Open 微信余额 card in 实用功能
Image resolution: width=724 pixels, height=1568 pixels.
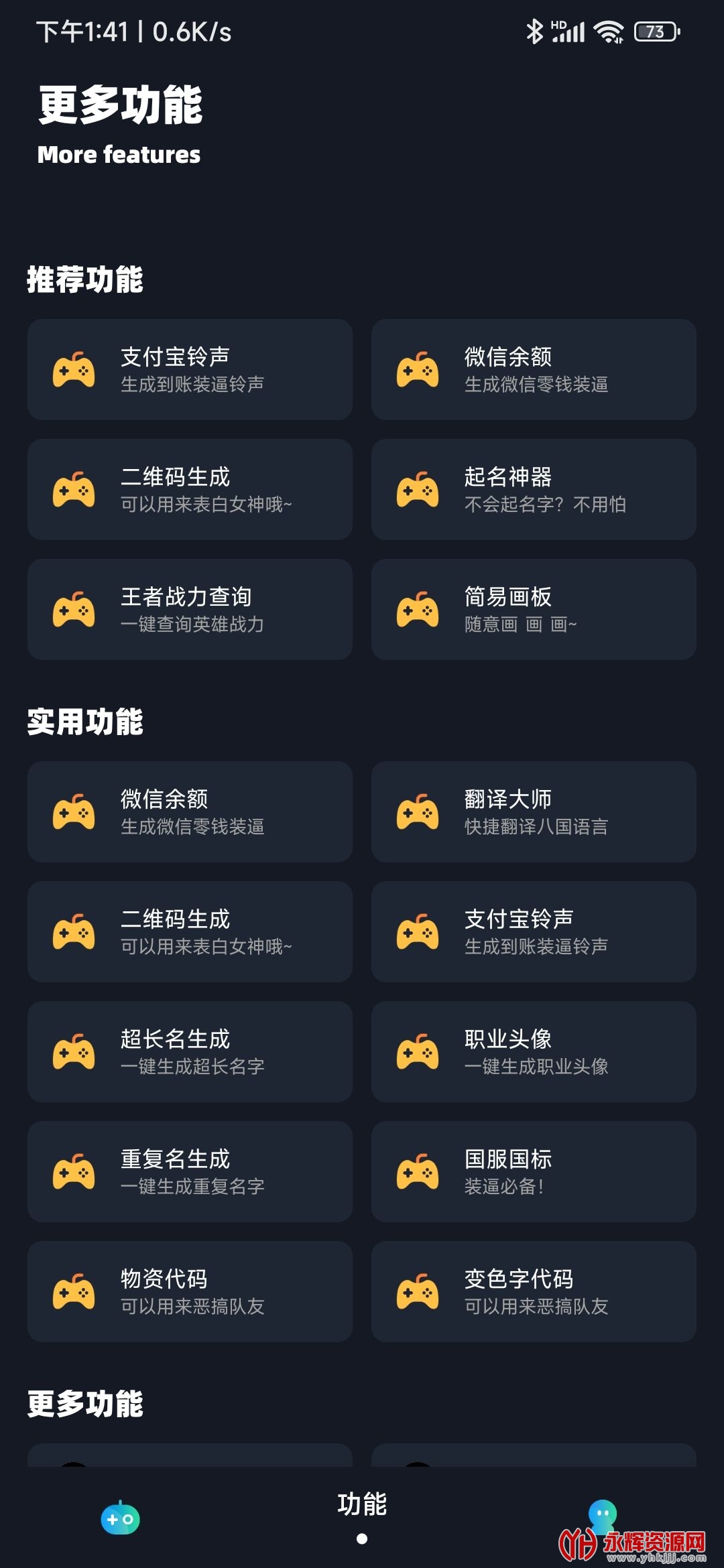(190, 812)
